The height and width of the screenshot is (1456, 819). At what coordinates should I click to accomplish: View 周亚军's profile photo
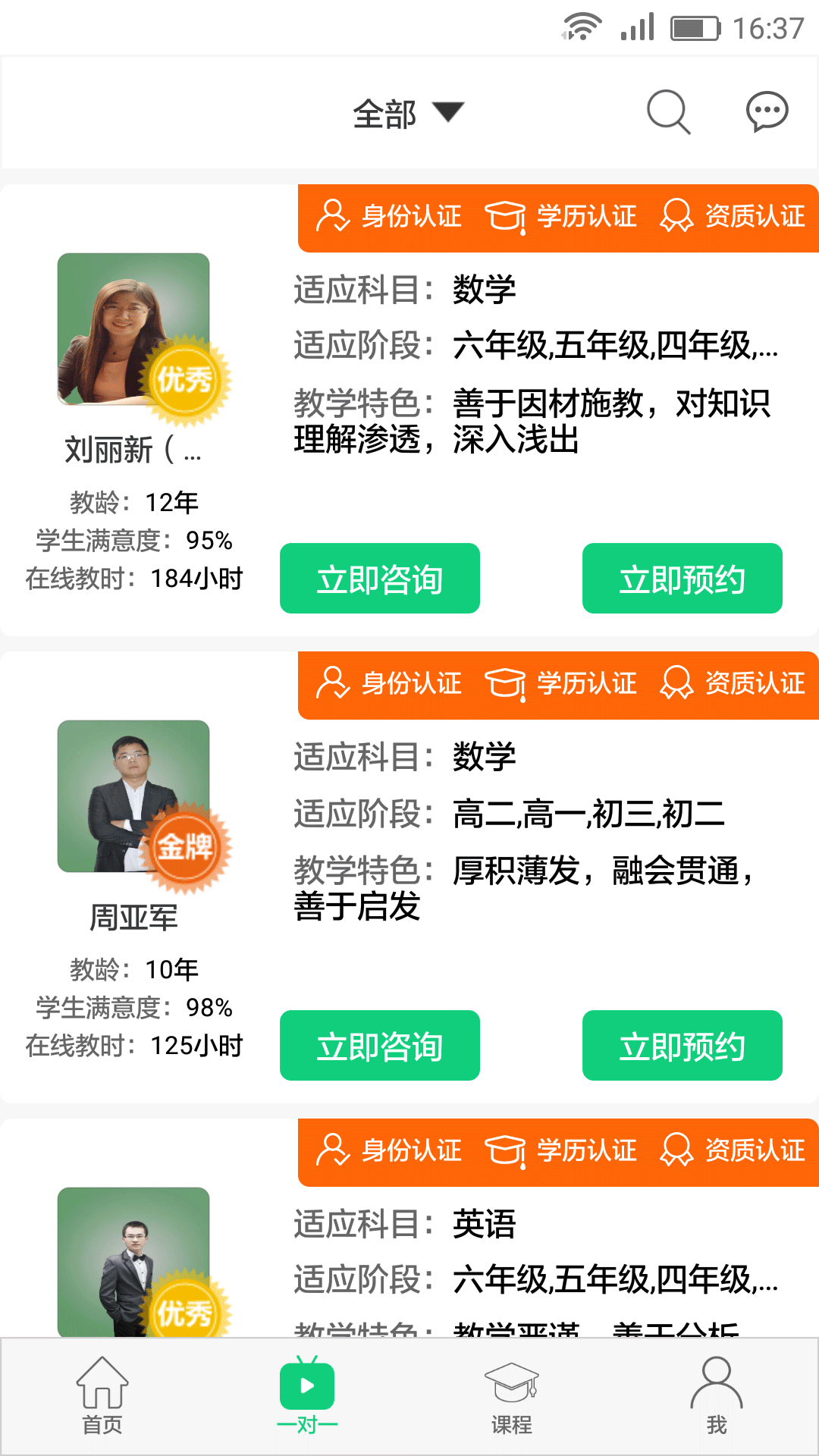(133, 796)
